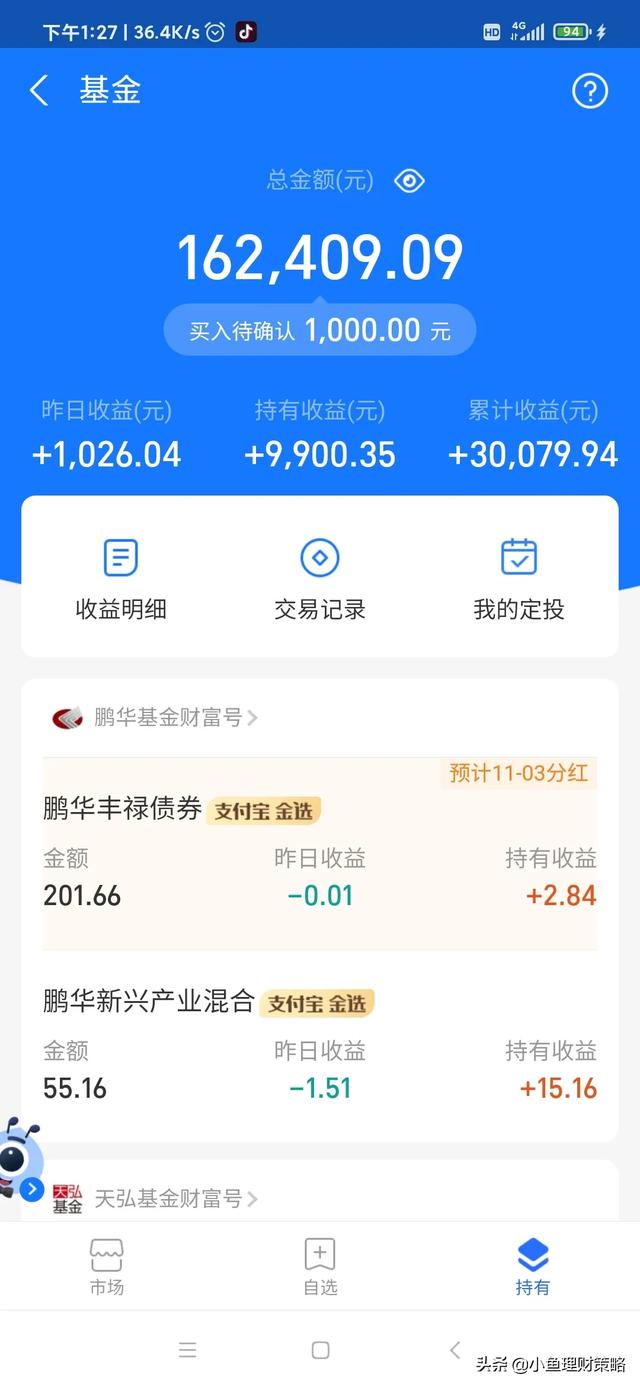Tap the system home button

click(x=320, y=1350)
